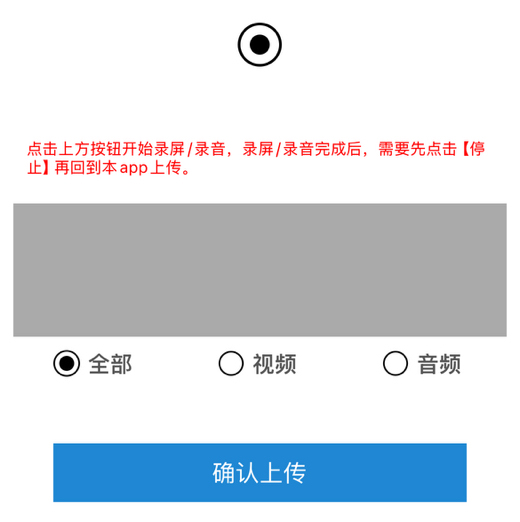Tap the 确认上传 button
Image resolution: width=520 pixels, height=522 pixels.
[260, 472]
